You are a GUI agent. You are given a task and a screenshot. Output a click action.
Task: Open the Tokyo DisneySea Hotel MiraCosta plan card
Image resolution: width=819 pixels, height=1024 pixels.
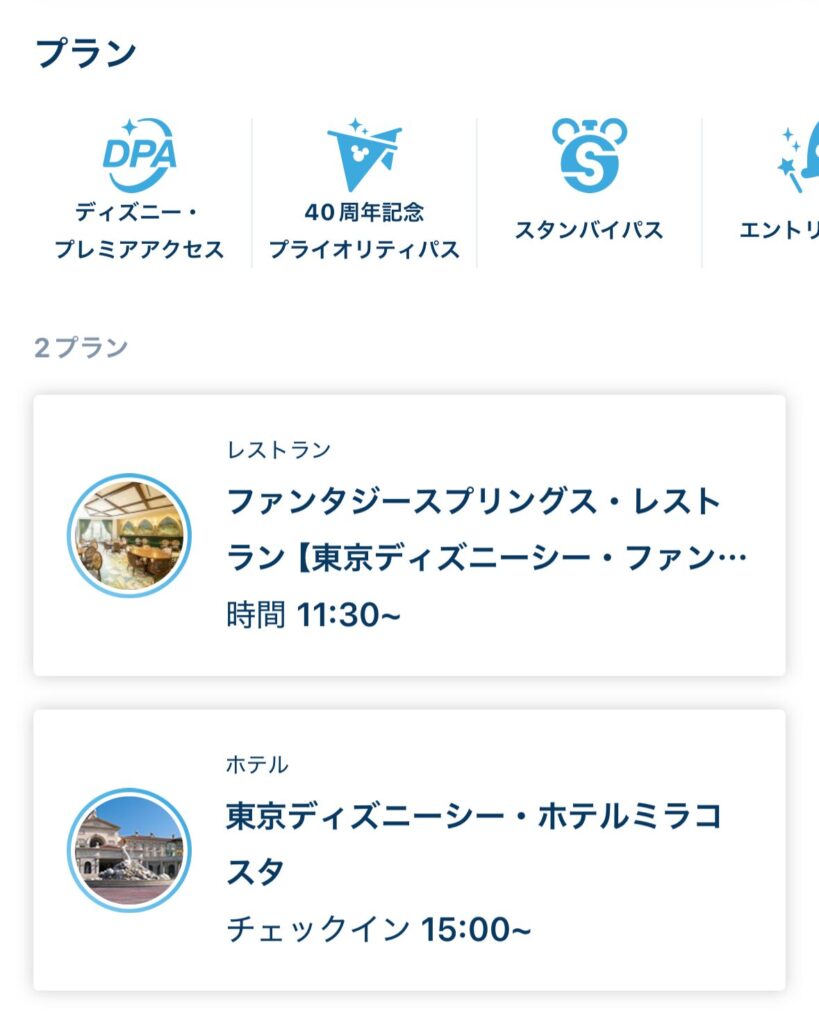[410, 850]
